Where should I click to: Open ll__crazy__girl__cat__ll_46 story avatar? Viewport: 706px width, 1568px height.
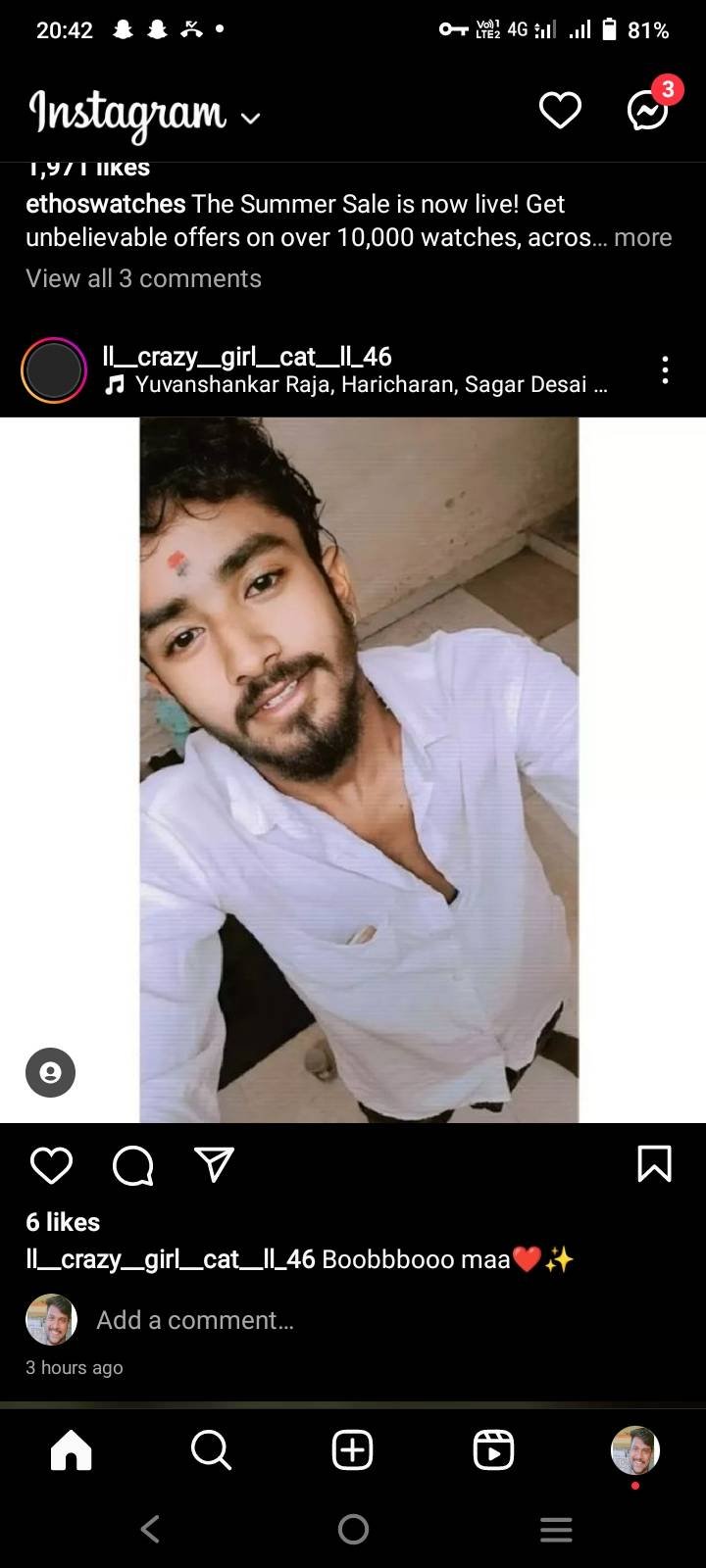[54, 370]
